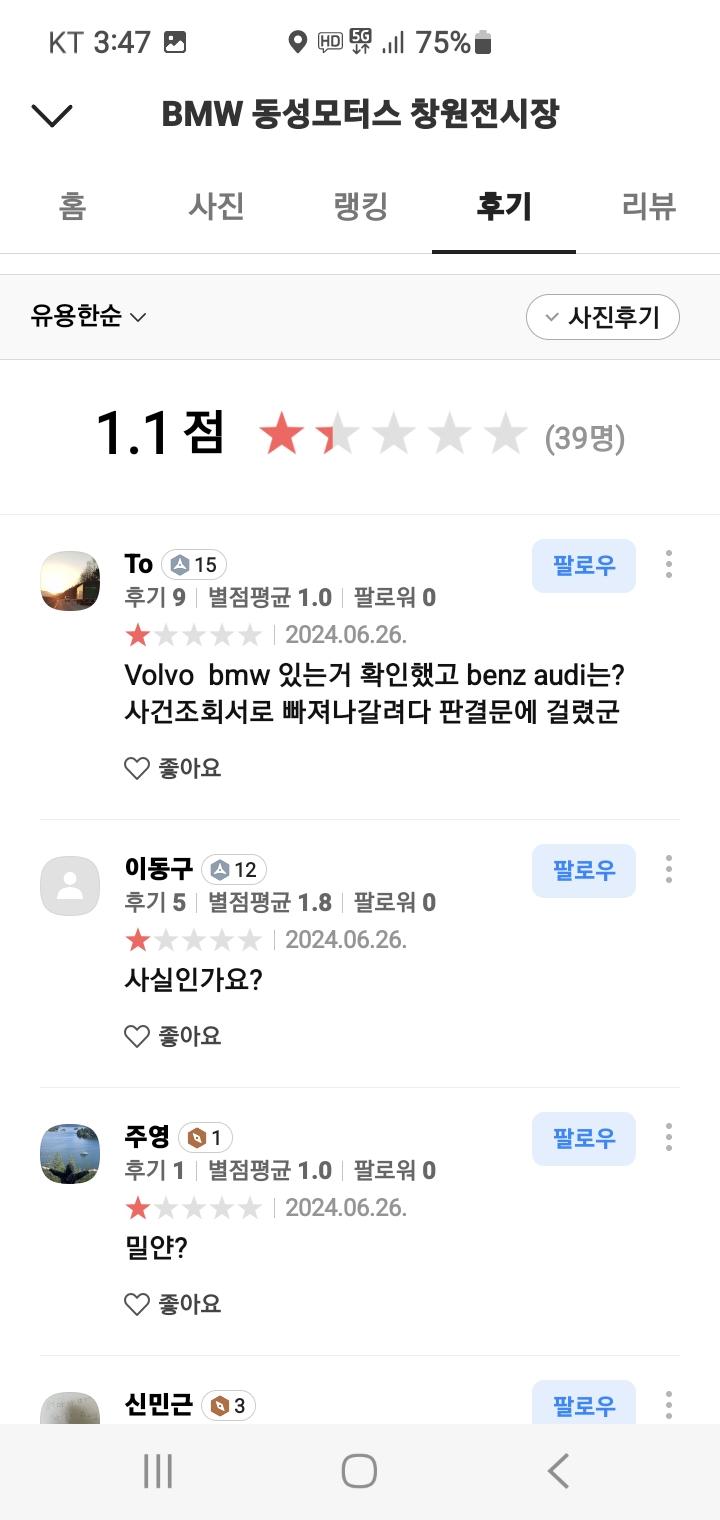Open more options for 이동구's review

tap(669, 869)
